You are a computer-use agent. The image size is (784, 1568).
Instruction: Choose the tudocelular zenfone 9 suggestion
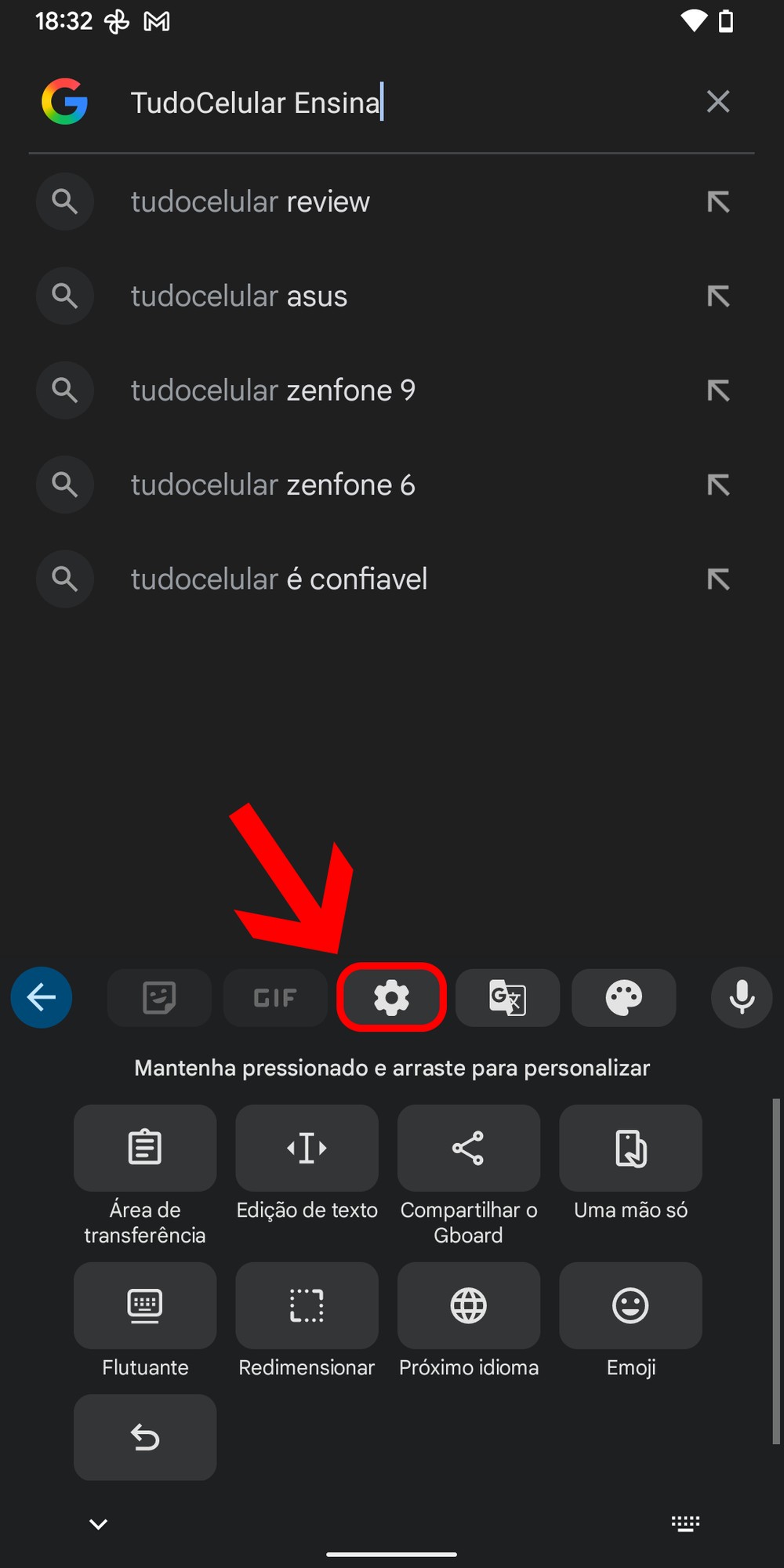coord(273,390)
